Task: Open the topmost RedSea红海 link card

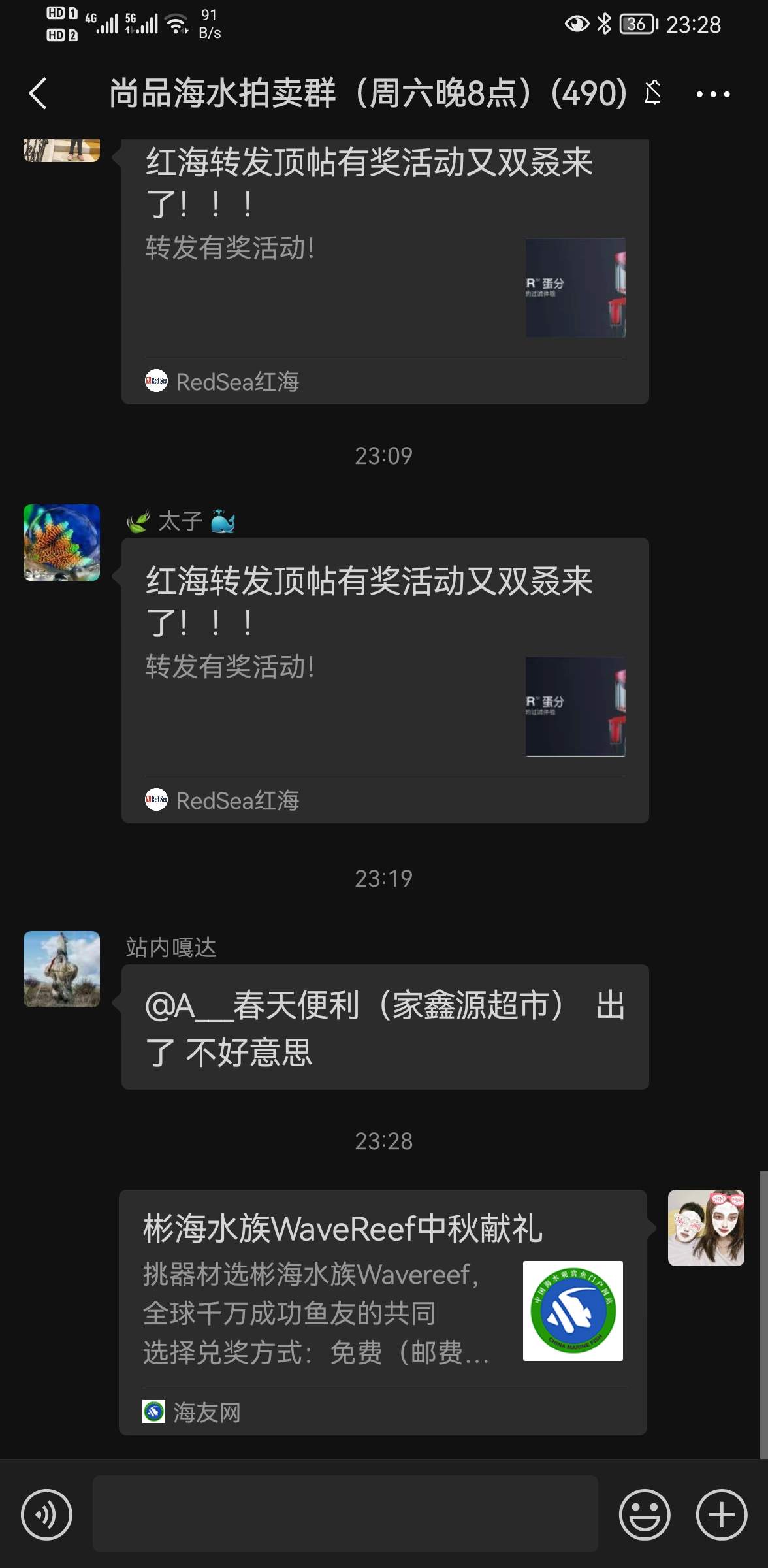Action: point(385,271)
